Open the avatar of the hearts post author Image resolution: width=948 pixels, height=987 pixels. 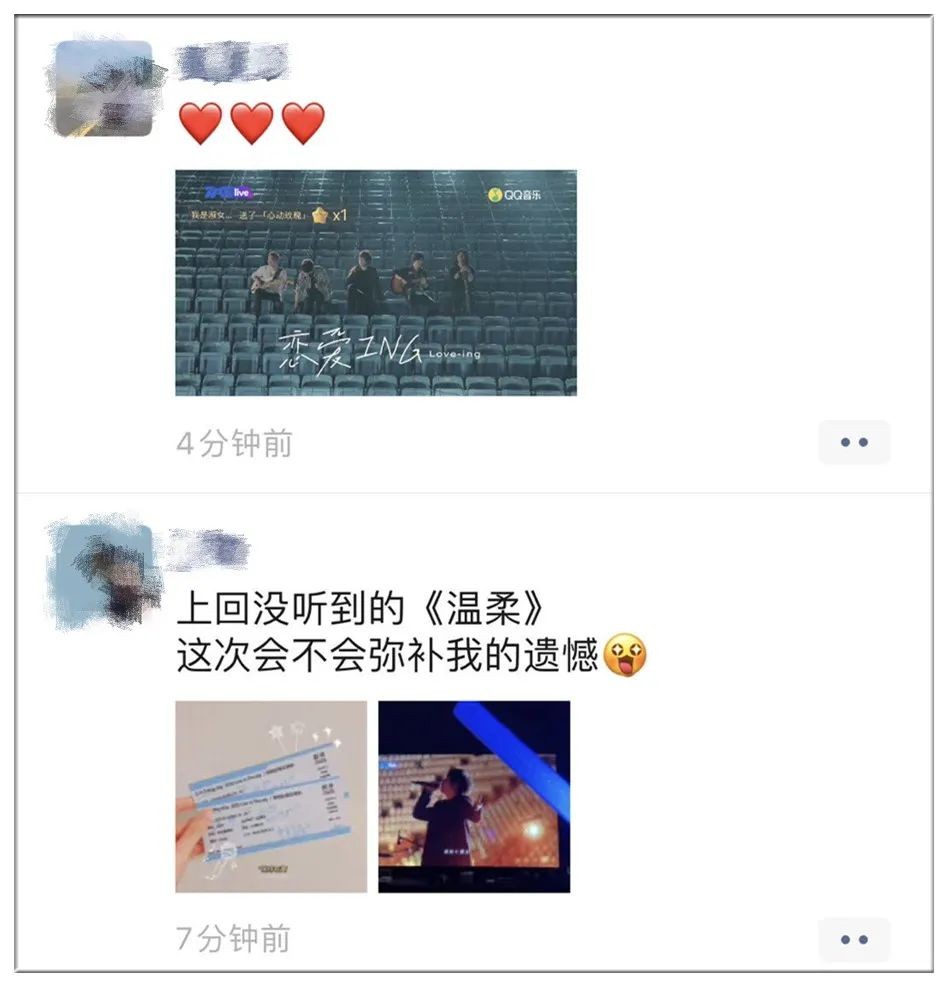[105, 88]
